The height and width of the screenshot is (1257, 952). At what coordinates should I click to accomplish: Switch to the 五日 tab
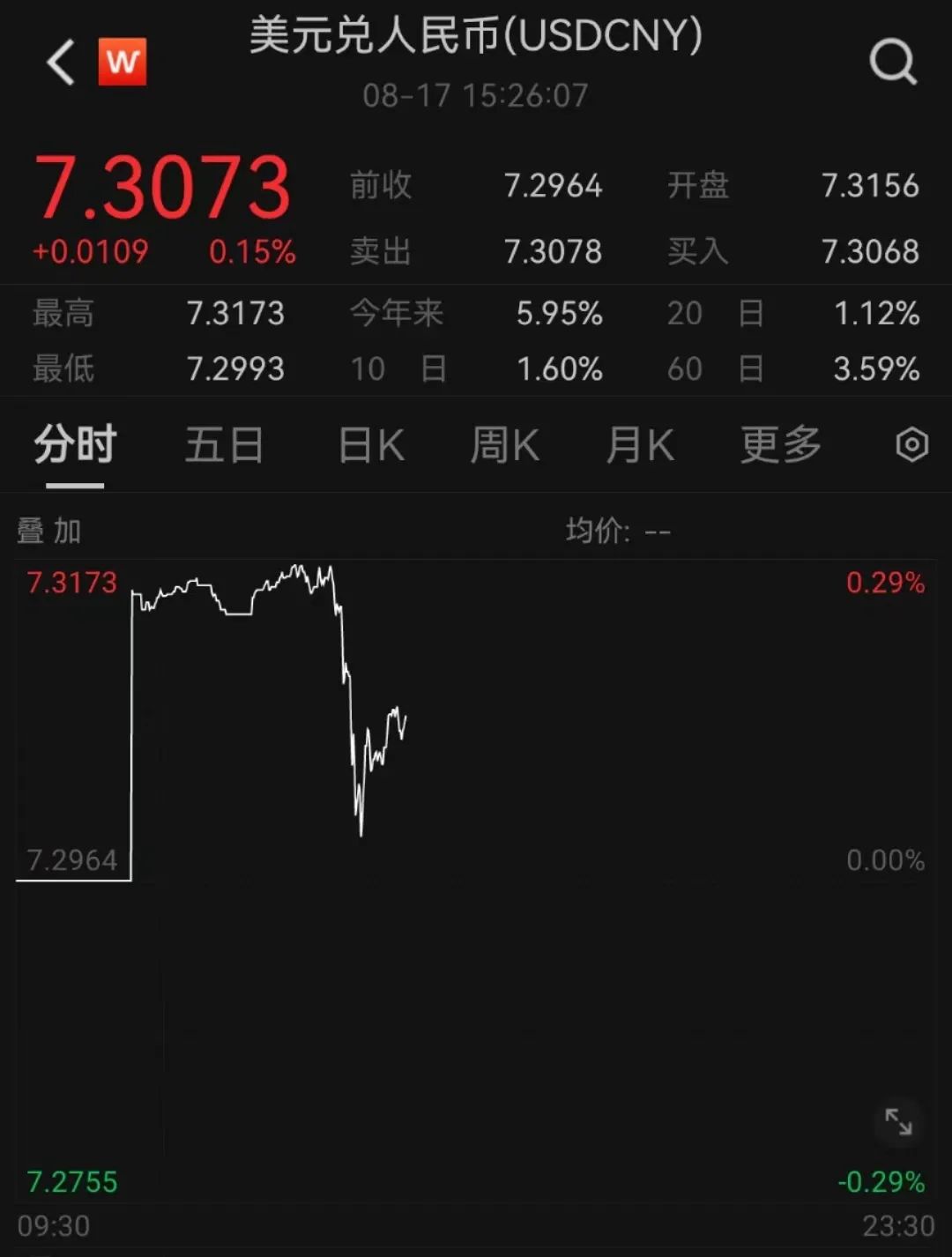[x=224, y=444]
